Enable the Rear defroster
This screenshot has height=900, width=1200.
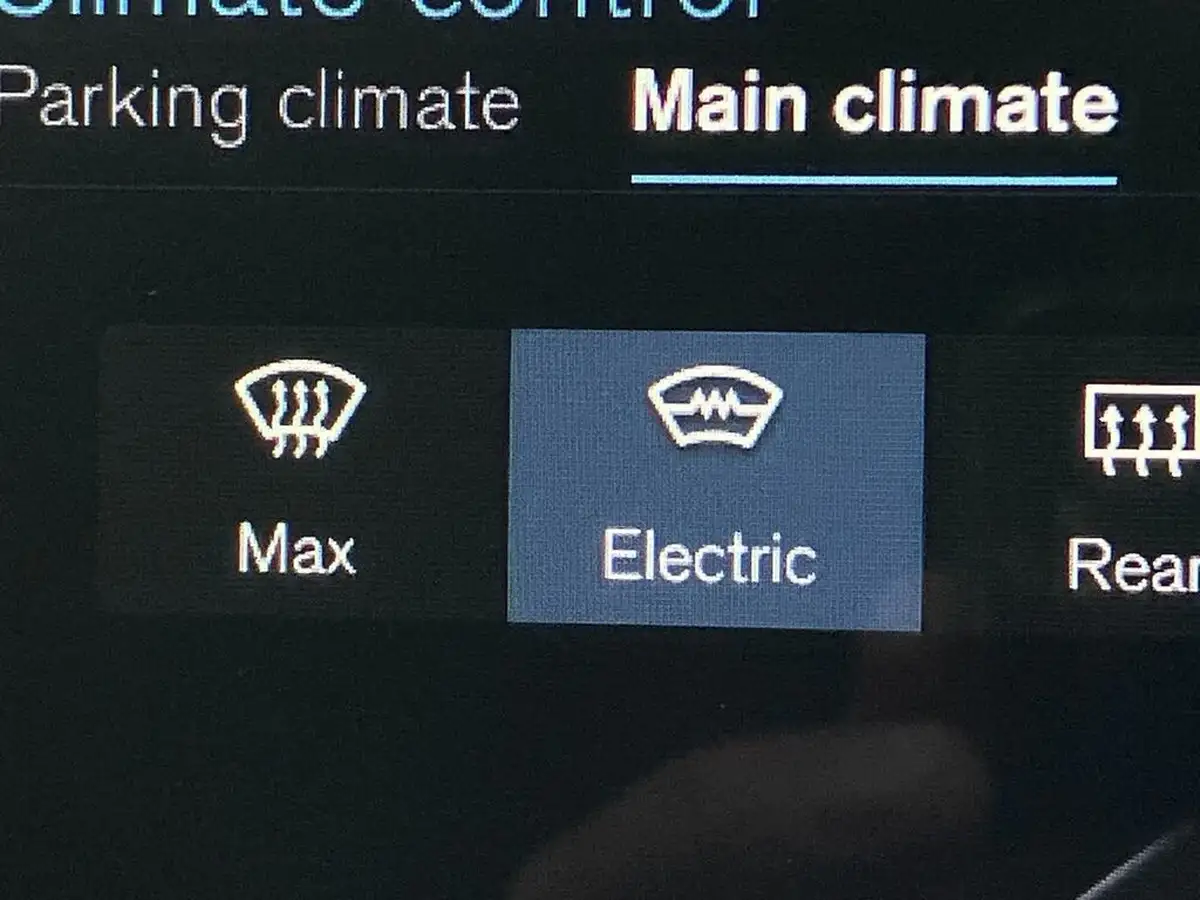point(1135,480)
